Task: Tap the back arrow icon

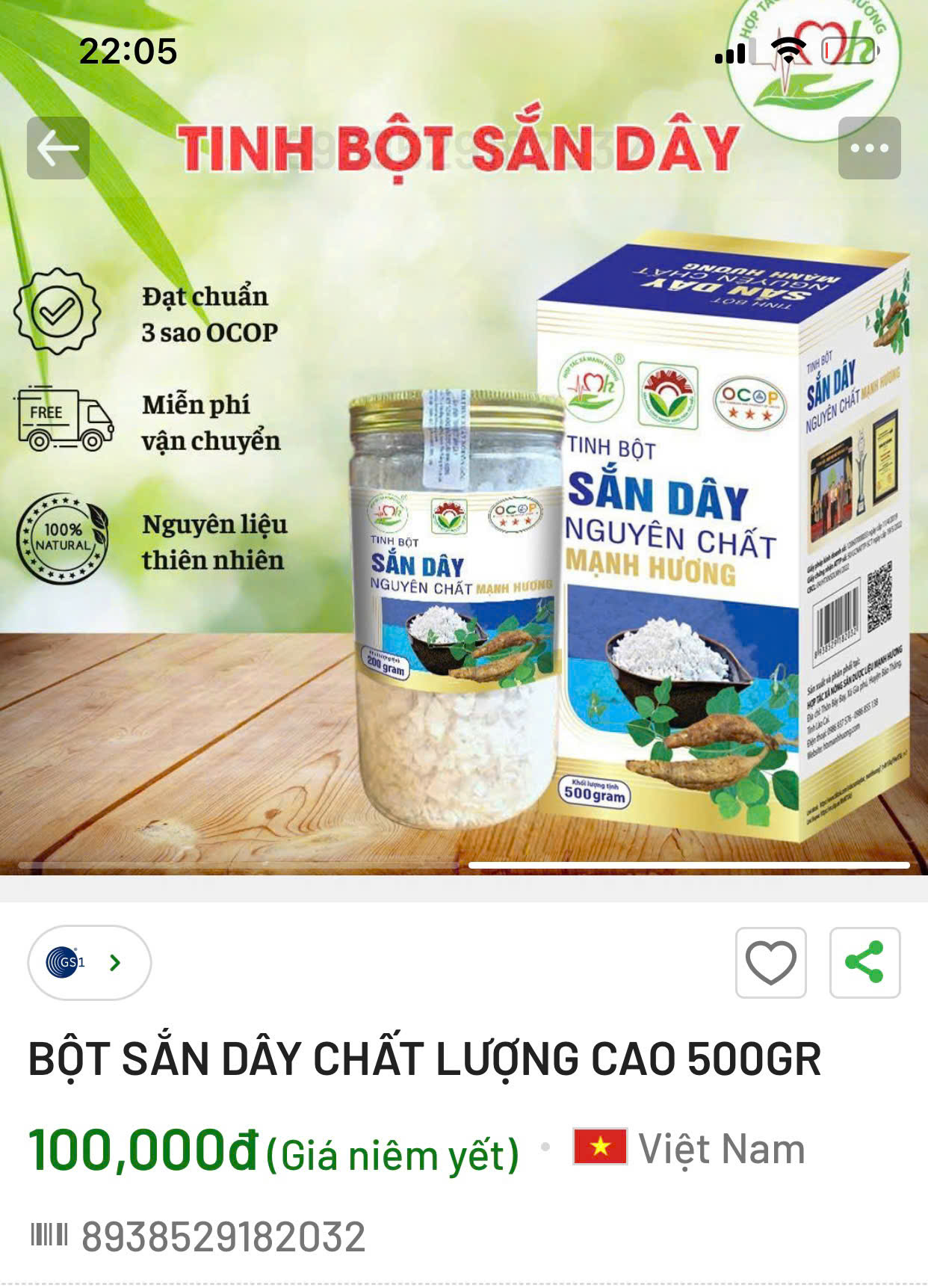Action: [x=58, y=149]
